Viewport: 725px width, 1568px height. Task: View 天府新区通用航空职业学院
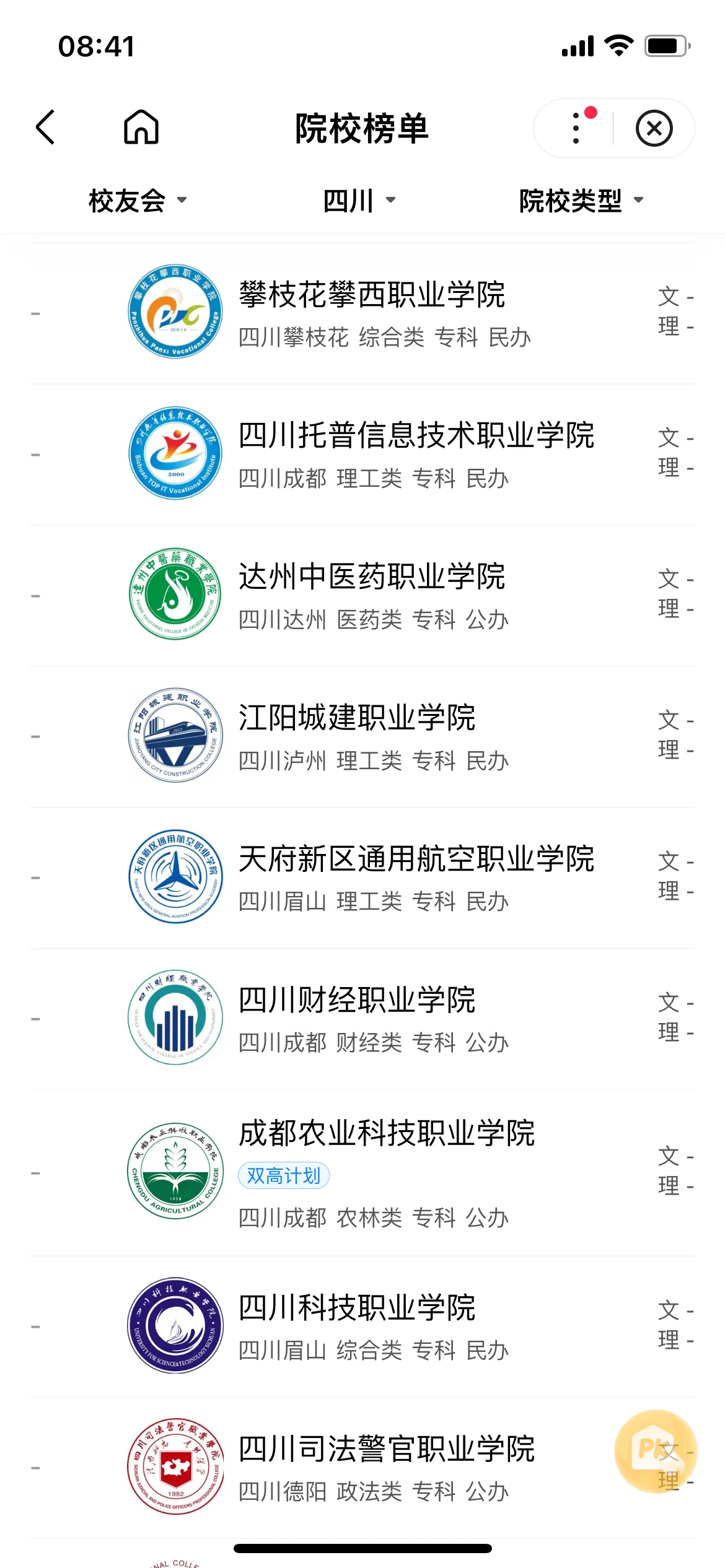click(x=416, y=877)
